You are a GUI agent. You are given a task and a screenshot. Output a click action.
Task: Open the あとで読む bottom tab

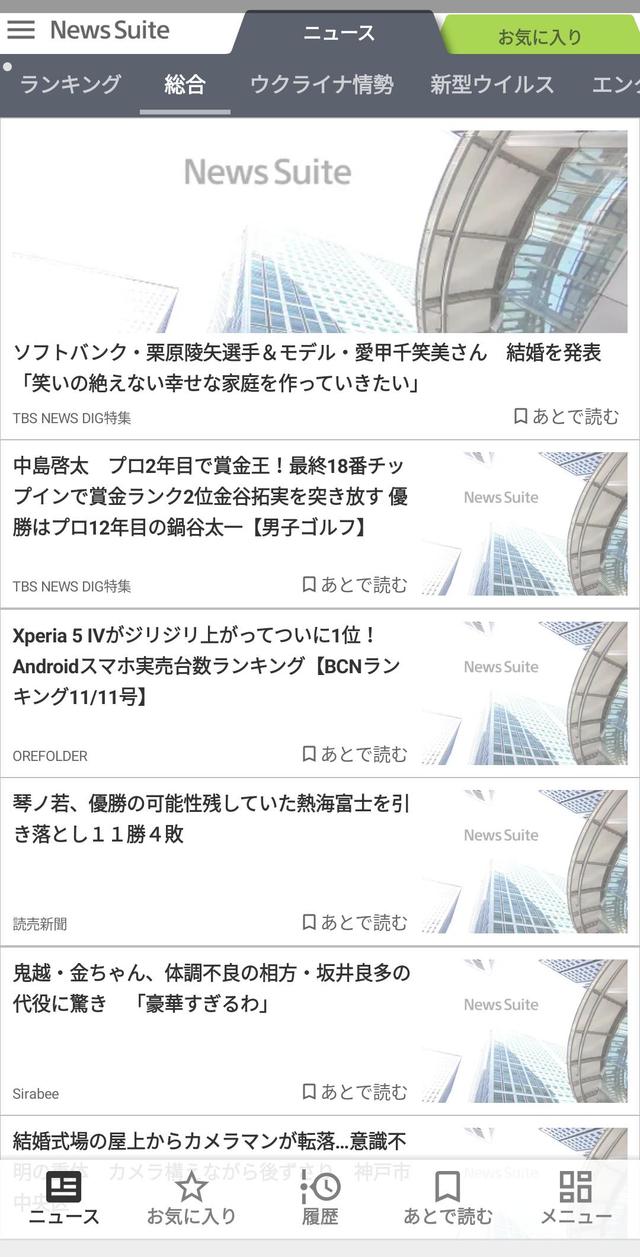click(447, 1198)
